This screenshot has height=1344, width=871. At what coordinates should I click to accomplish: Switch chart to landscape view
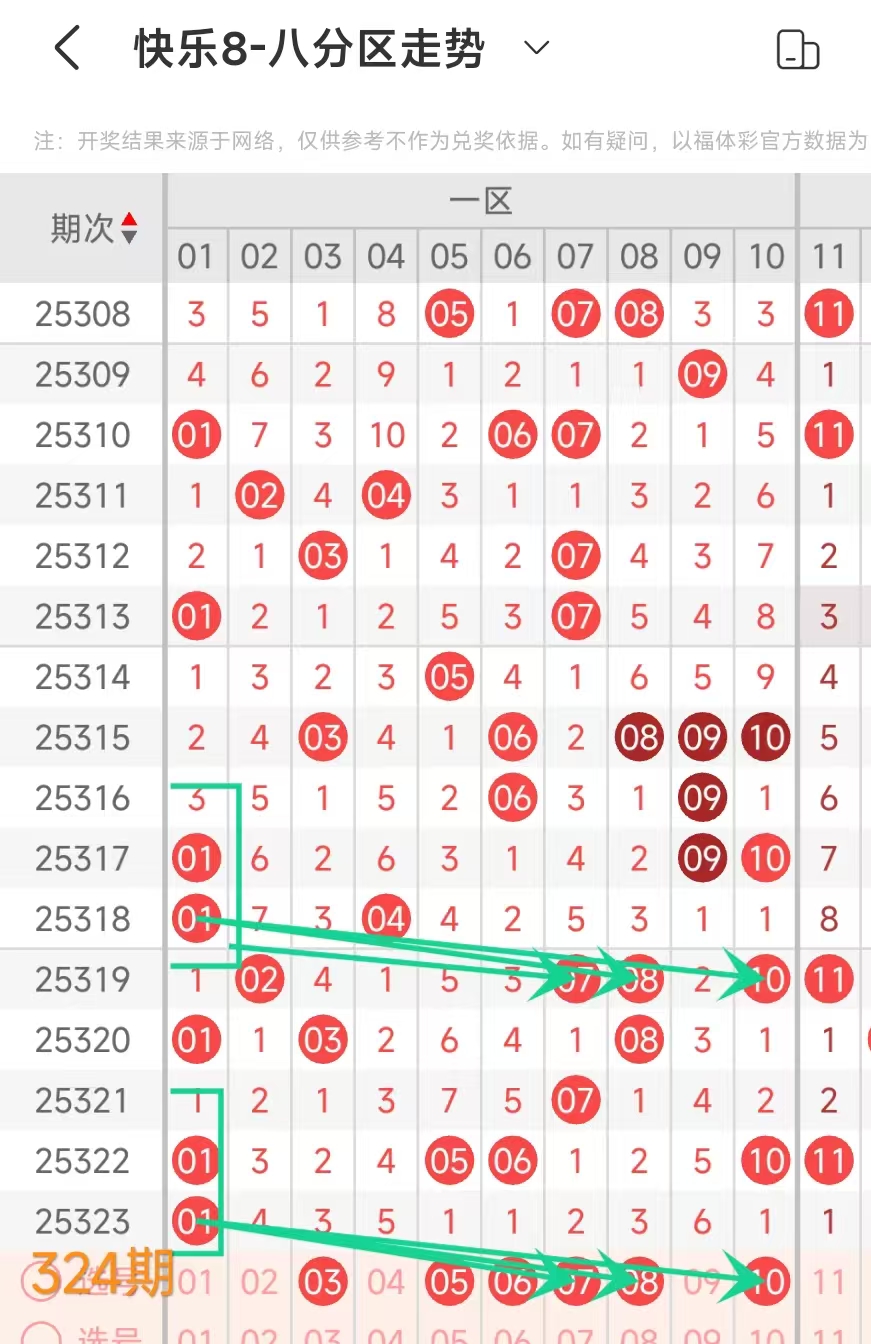pos(797,49)
